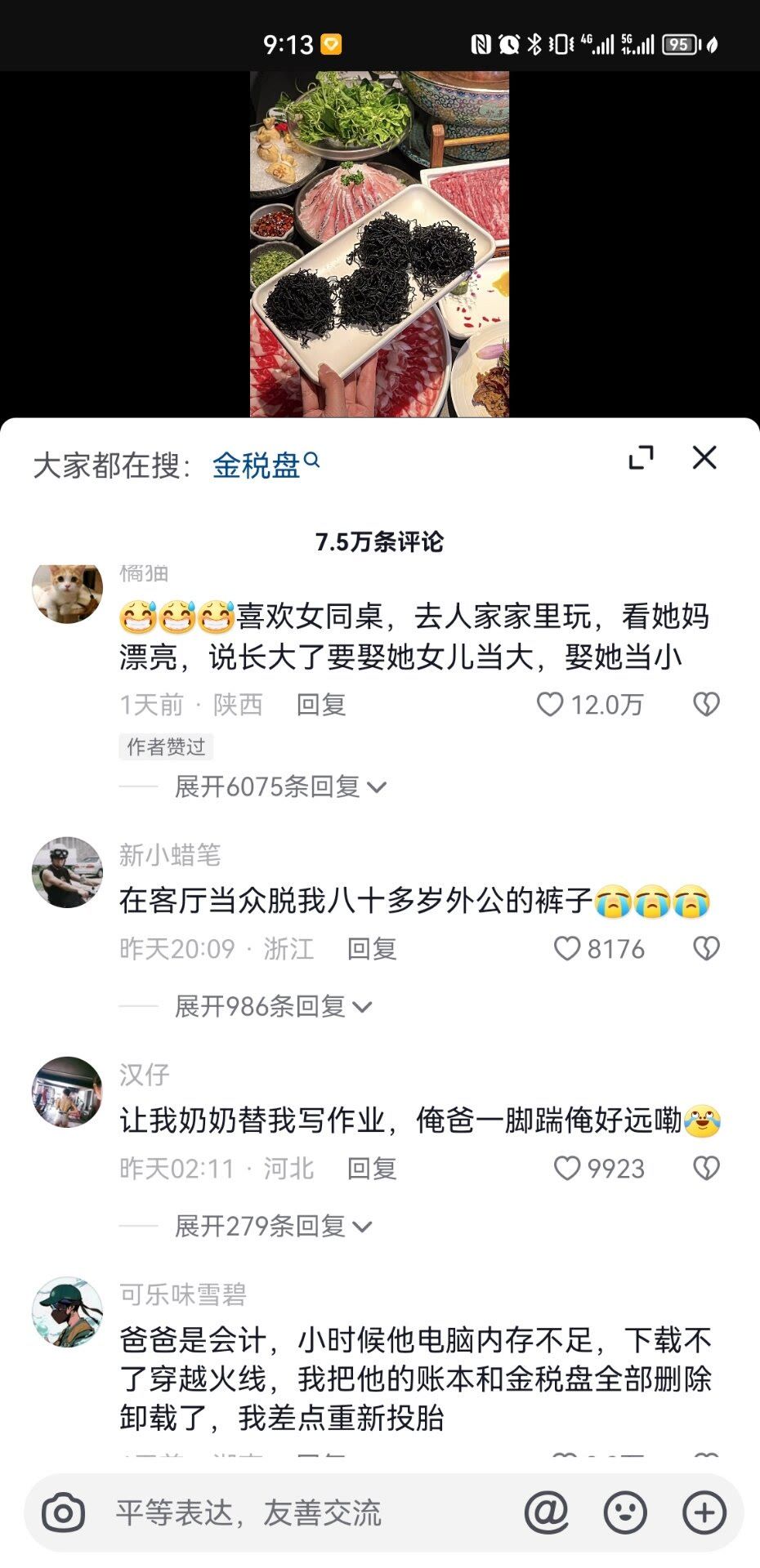Like 汉仔's comment
This screenshot has height=1568, width=760.
567,1169
